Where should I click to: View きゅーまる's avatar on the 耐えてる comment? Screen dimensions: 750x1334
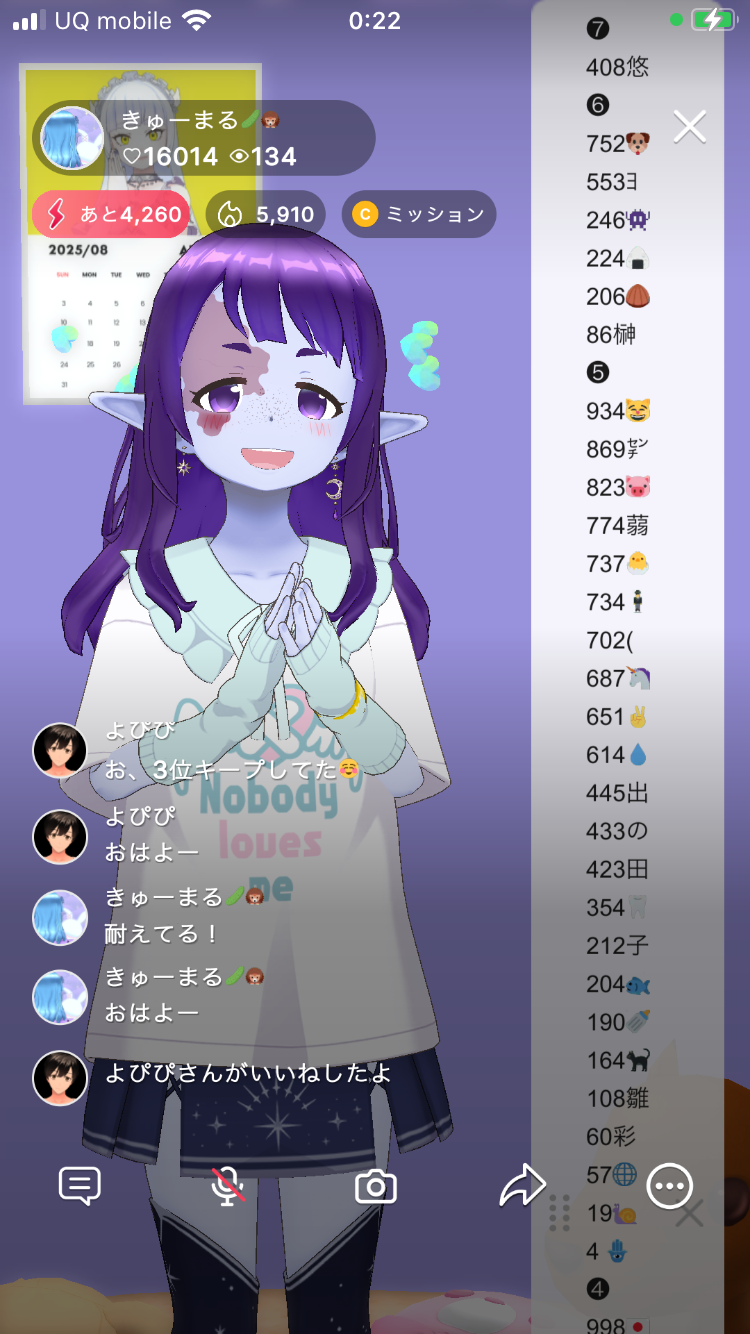pos(60,917)
